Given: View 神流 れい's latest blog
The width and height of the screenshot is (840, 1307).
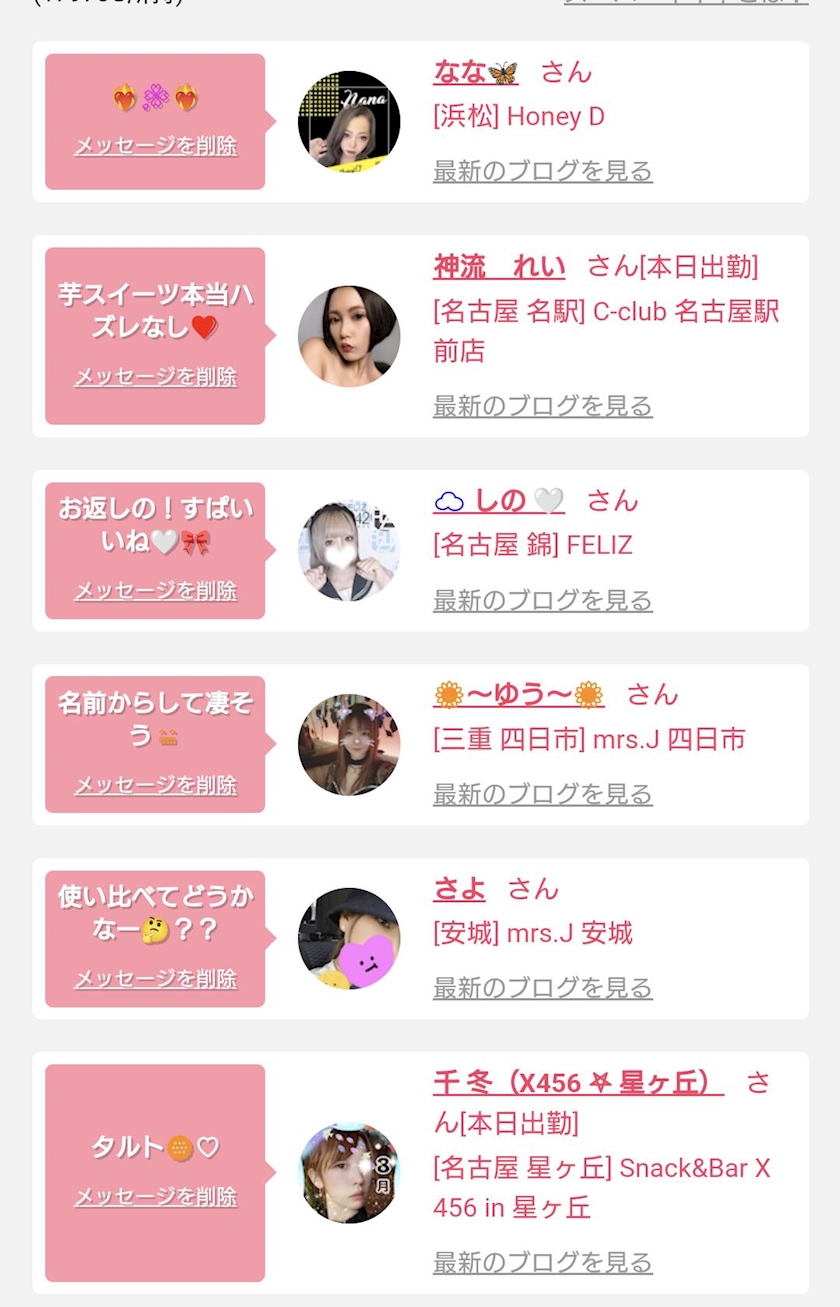Looking at the screenshot, I should pos(542,406).
